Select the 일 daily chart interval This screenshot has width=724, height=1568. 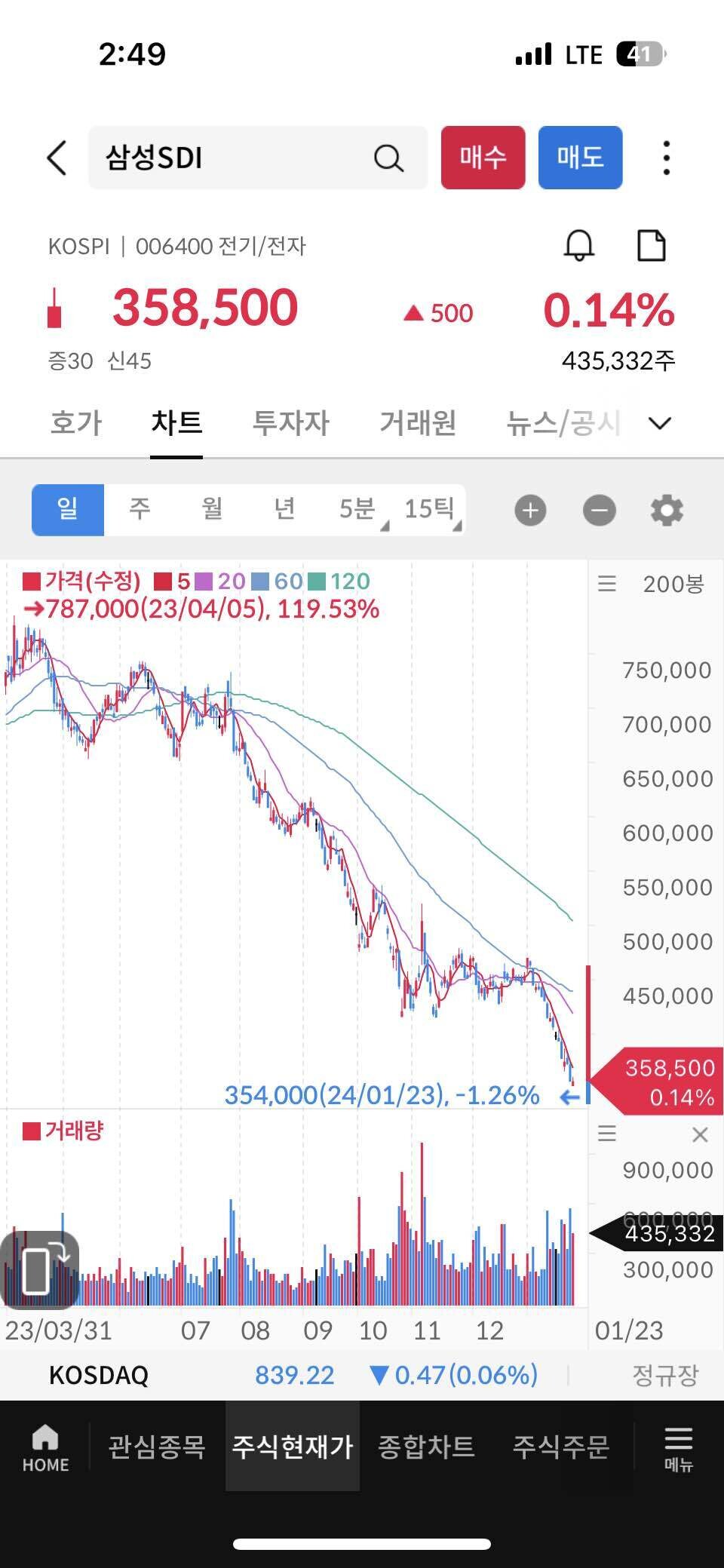pyautogui.click(x=67, y=510)
